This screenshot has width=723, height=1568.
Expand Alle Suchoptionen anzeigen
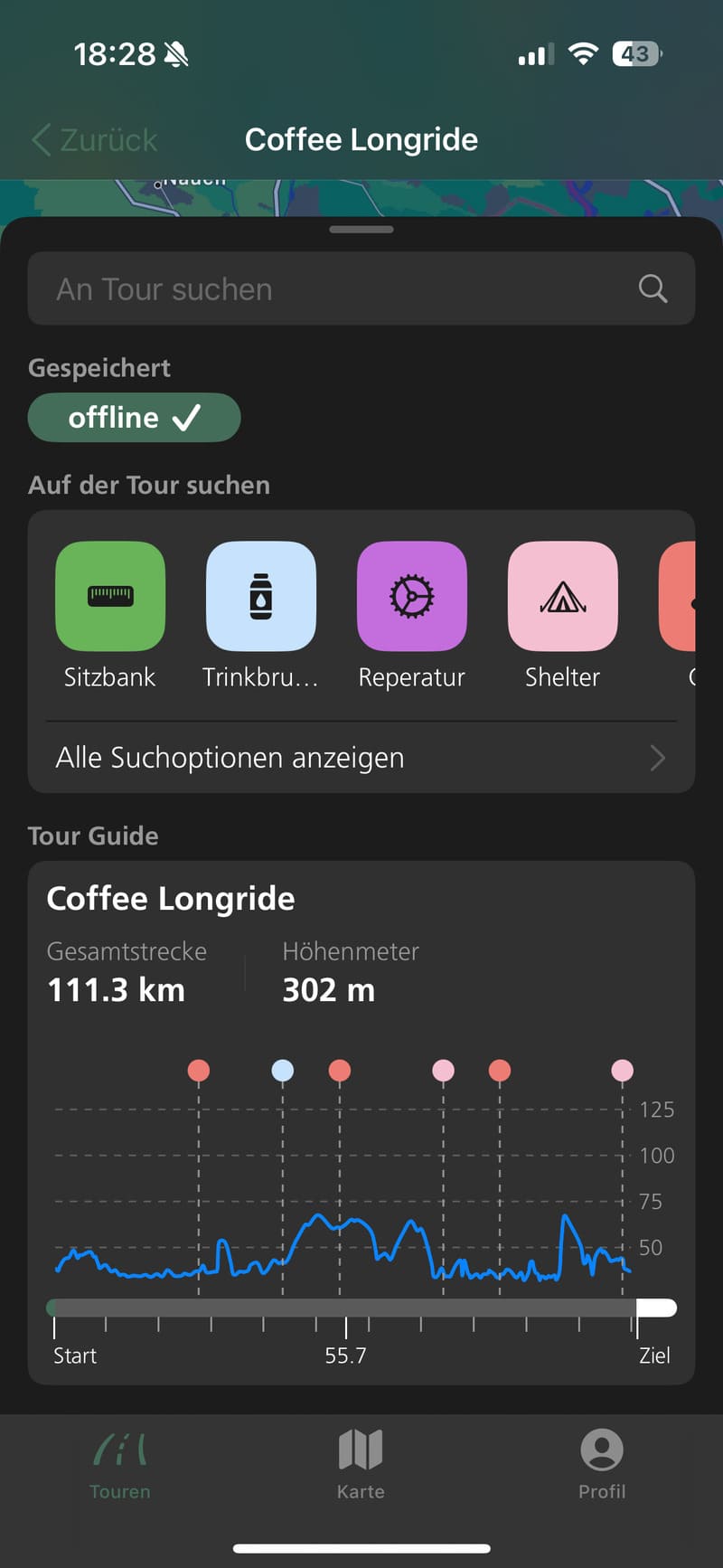pos(361,758)
